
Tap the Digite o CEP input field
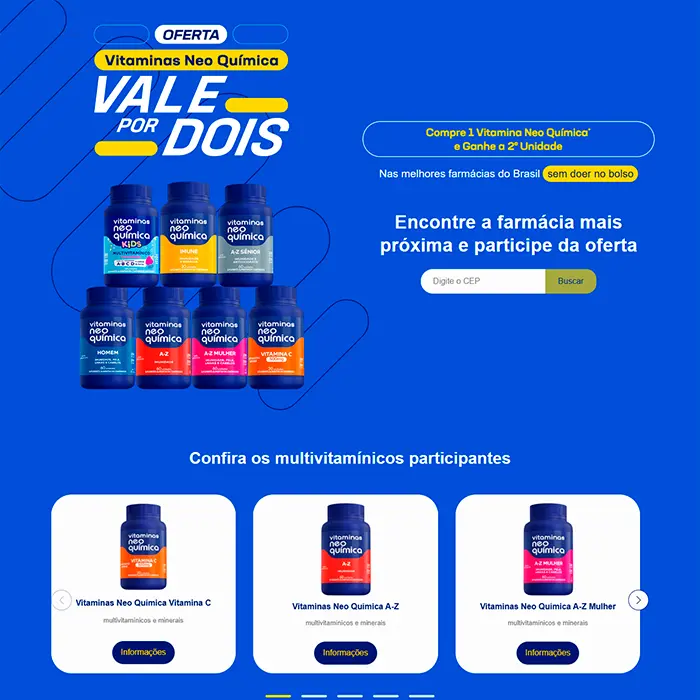(x=483, y=281)
